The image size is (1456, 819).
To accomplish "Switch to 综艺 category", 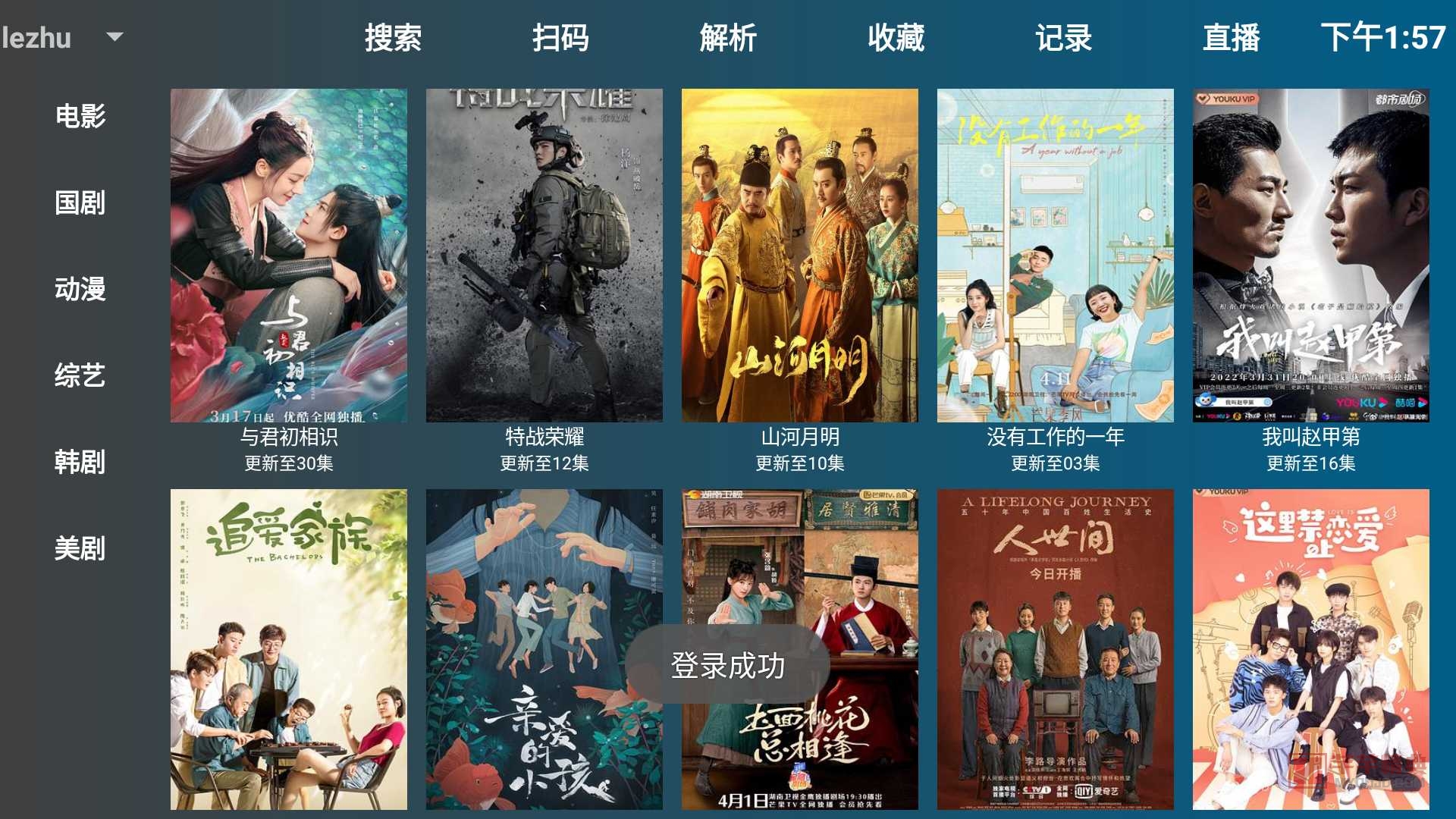I will 80,375.
